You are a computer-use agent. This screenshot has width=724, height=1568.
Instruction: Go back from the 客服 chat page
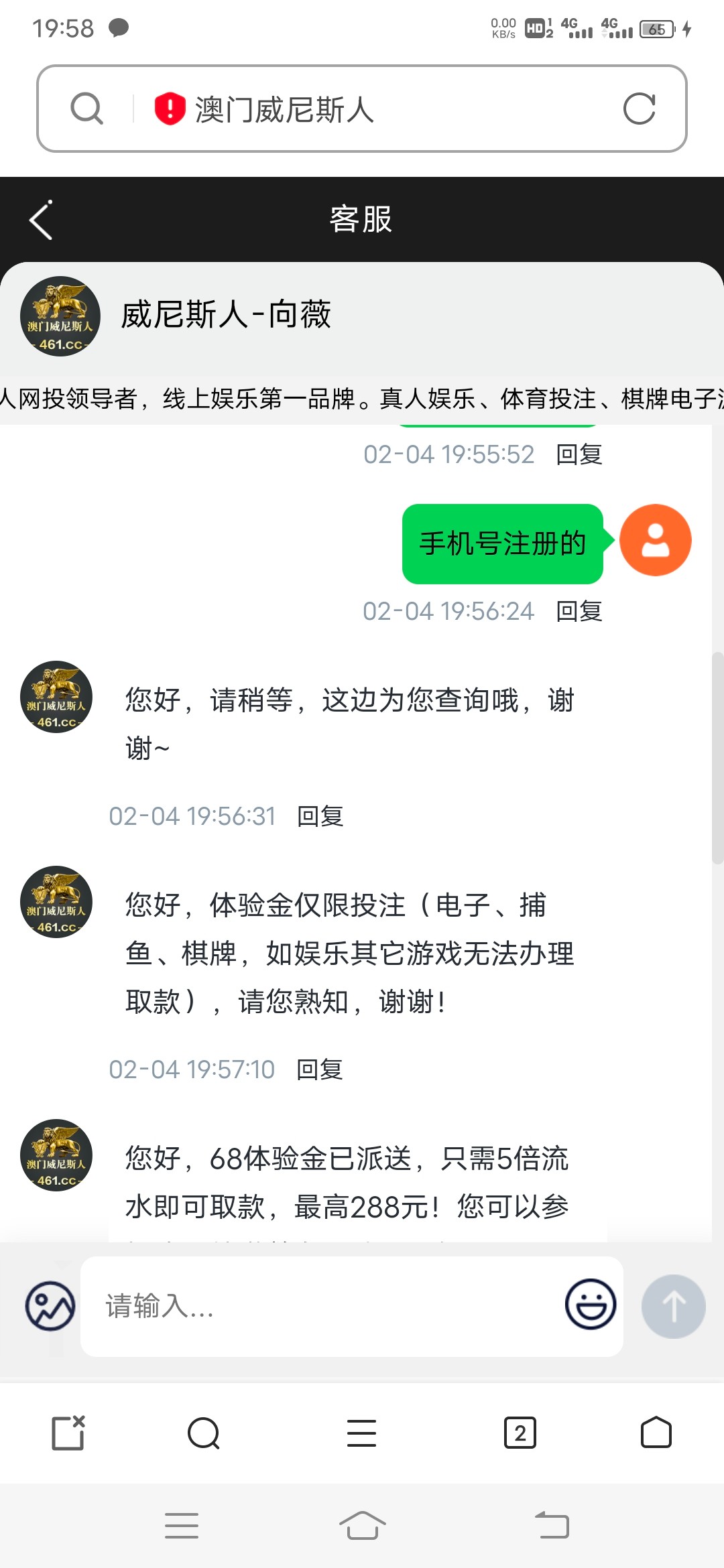coord(42,220)
